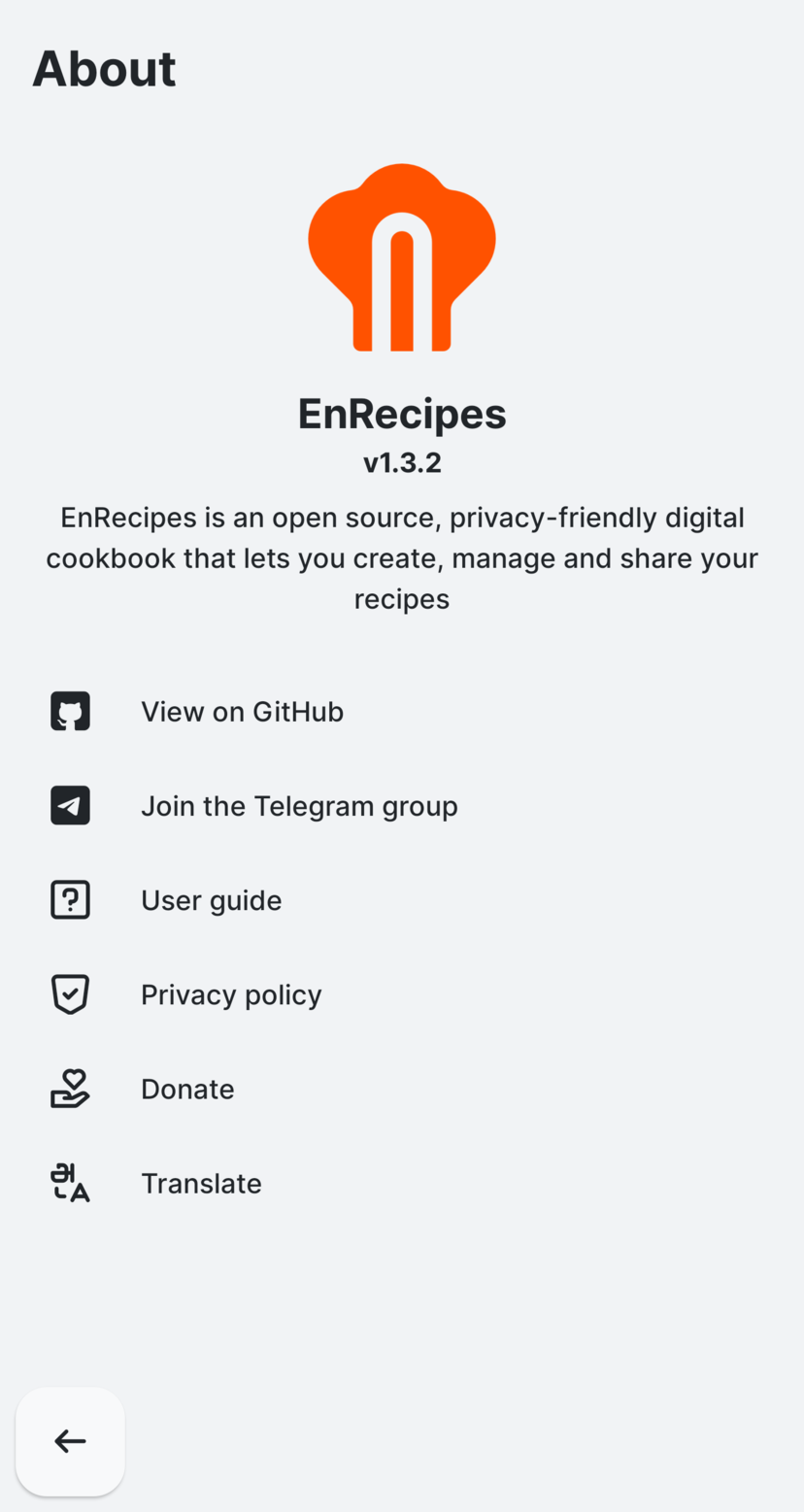Image resolution: width=804 pixels, height=1512 pixels.
Task: Open the User guide
Action: [211, 900]
